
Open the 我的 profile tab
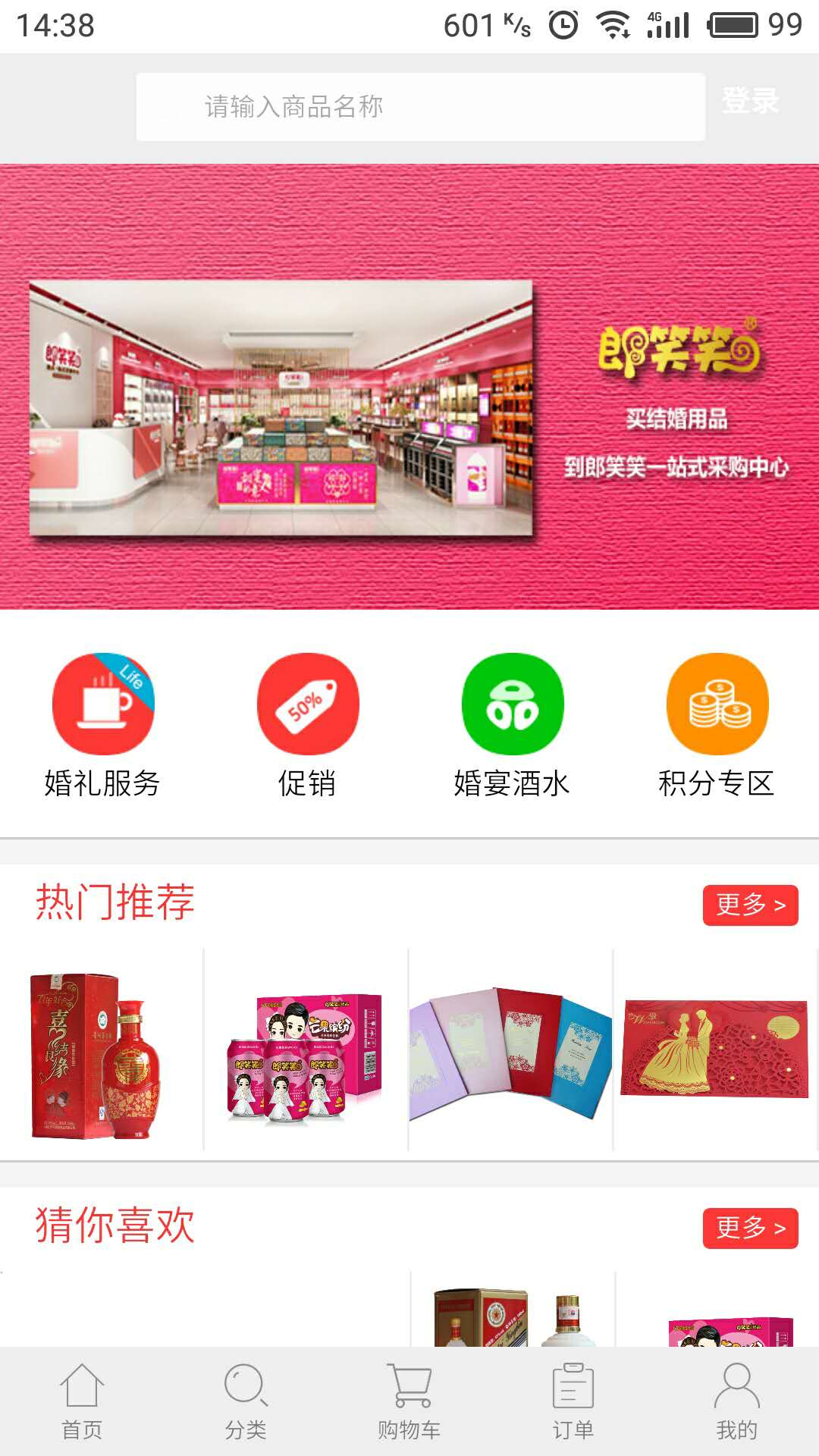[x=737, y=1401]
